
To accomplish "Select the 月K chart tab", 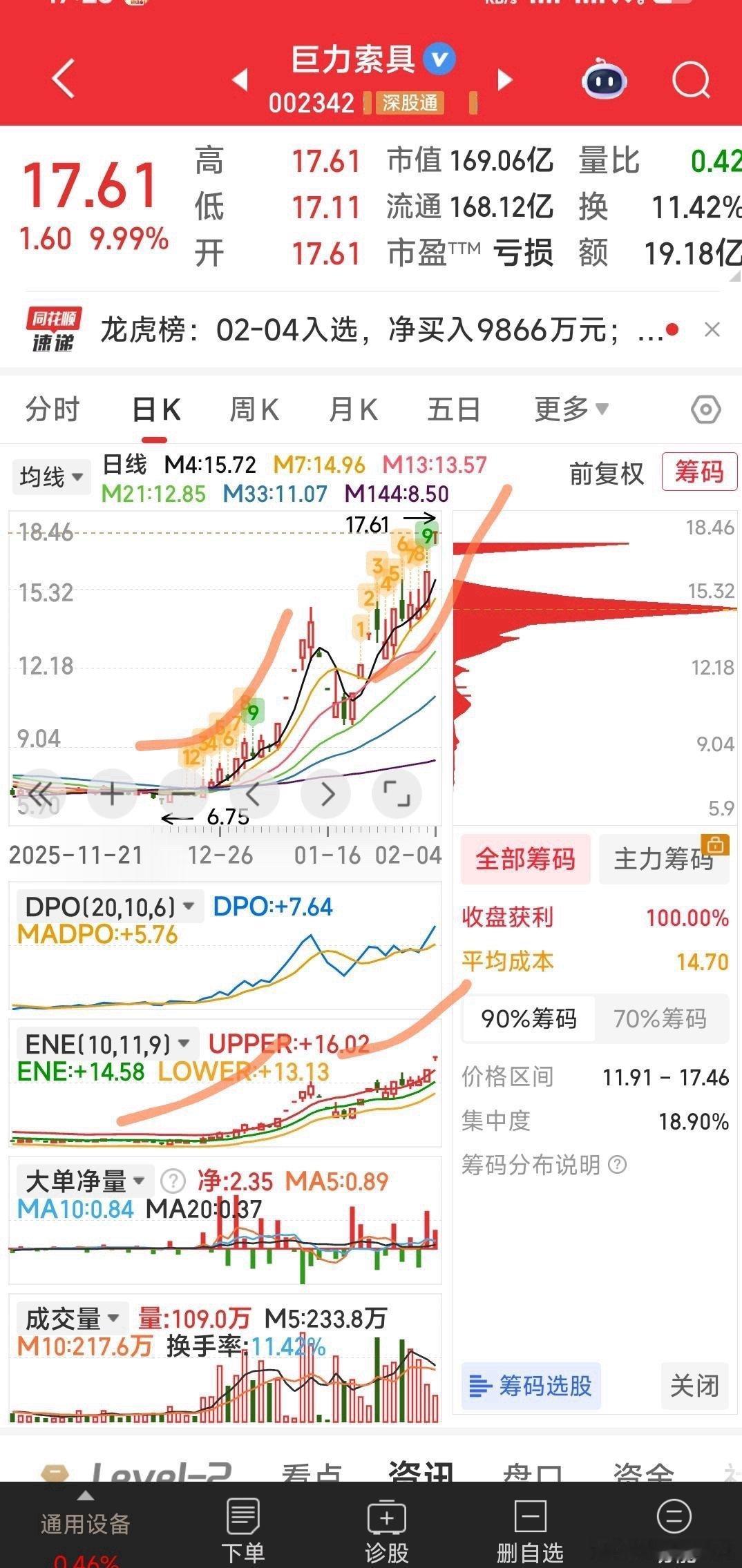I will 353,409.
